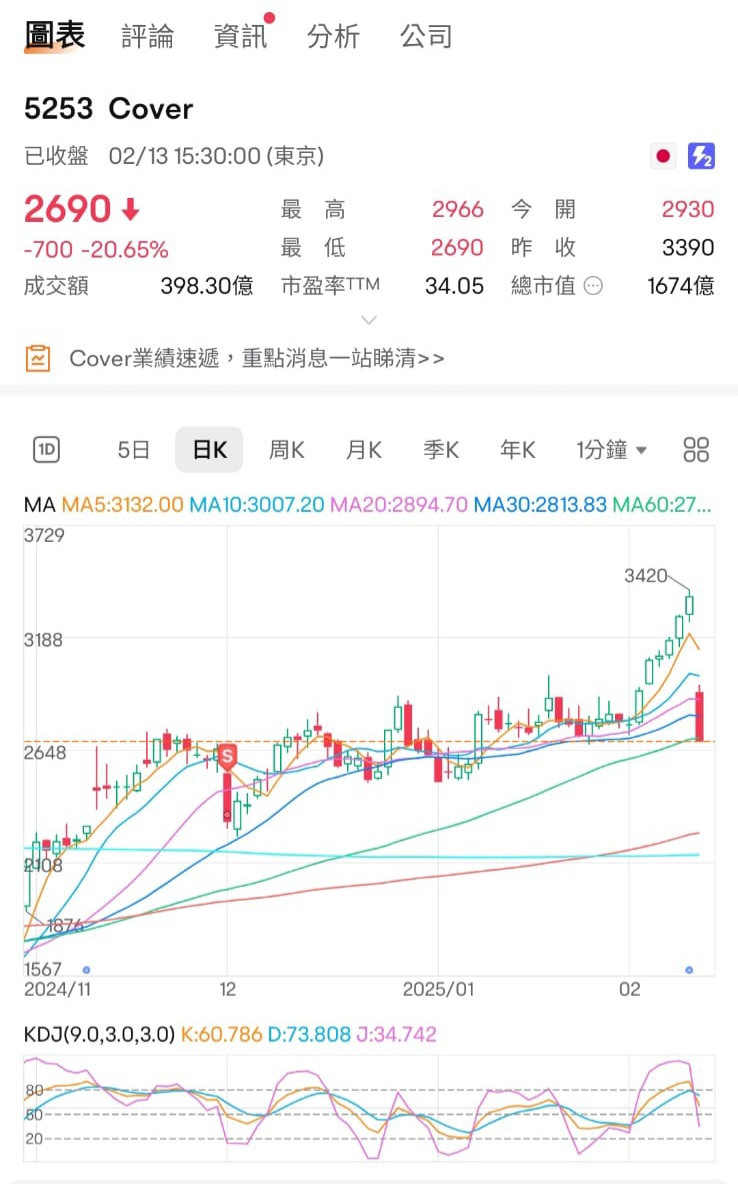Open the 公司 tab
This screenshot has height=1184, width=738.
point(426,36)
